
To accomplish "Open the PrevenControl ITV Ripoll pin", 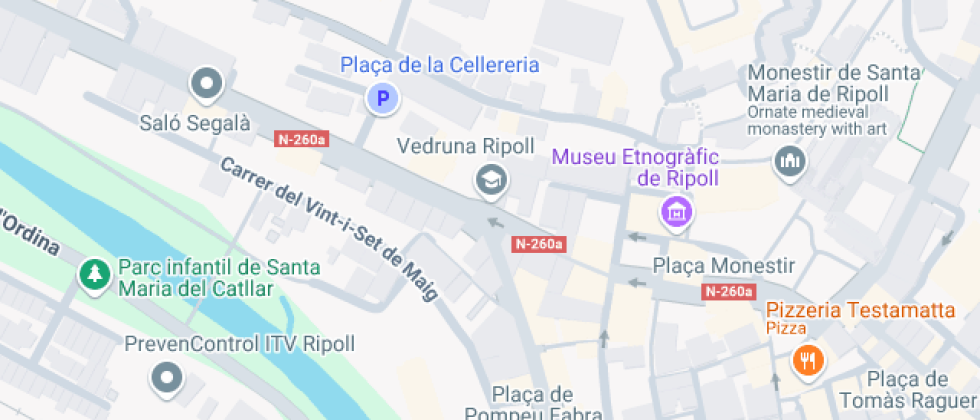I will [167, 379].
